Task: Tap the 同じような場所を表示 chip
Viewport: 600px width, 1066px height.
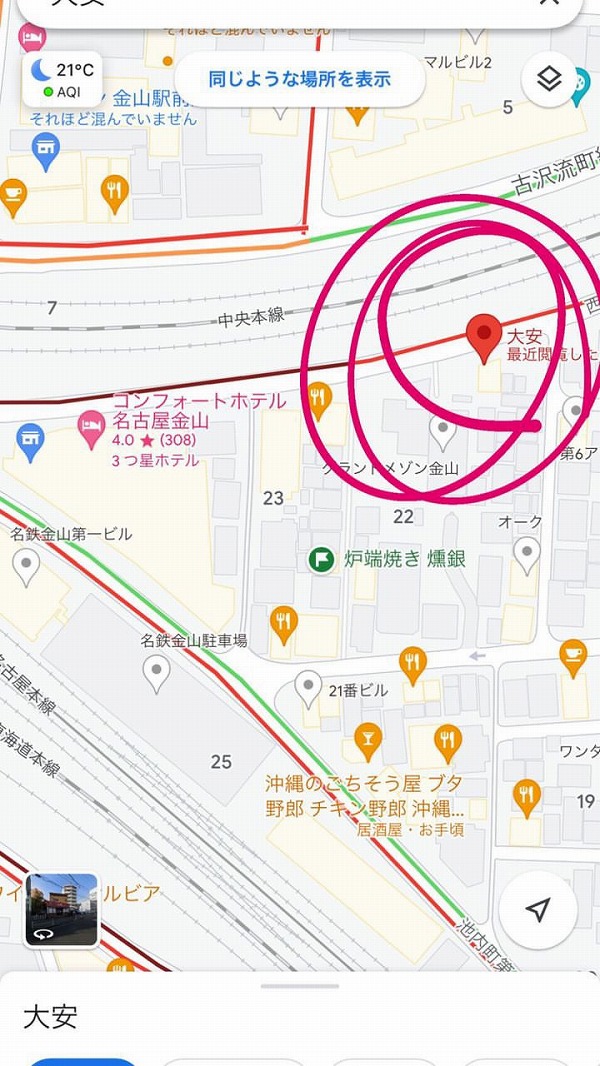Action: tap(299, 79)
